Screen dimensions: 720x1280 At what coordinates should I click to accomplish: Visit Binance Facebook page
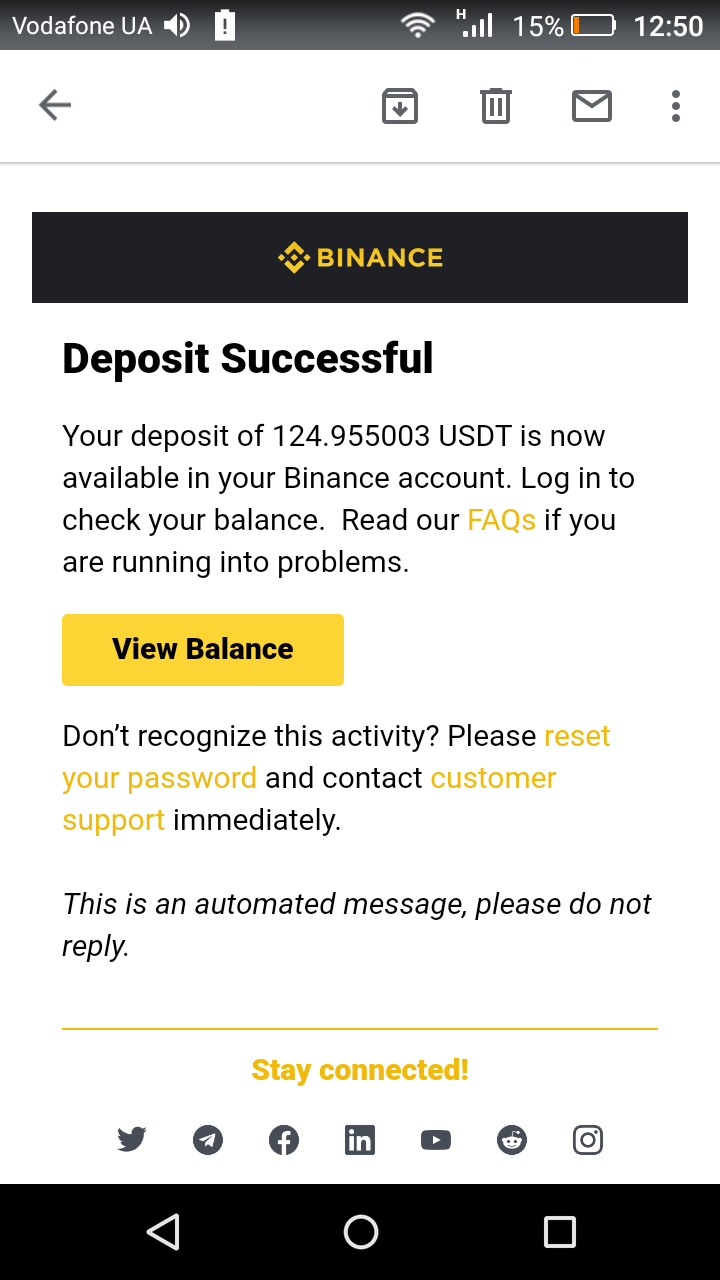point(284,1139)
